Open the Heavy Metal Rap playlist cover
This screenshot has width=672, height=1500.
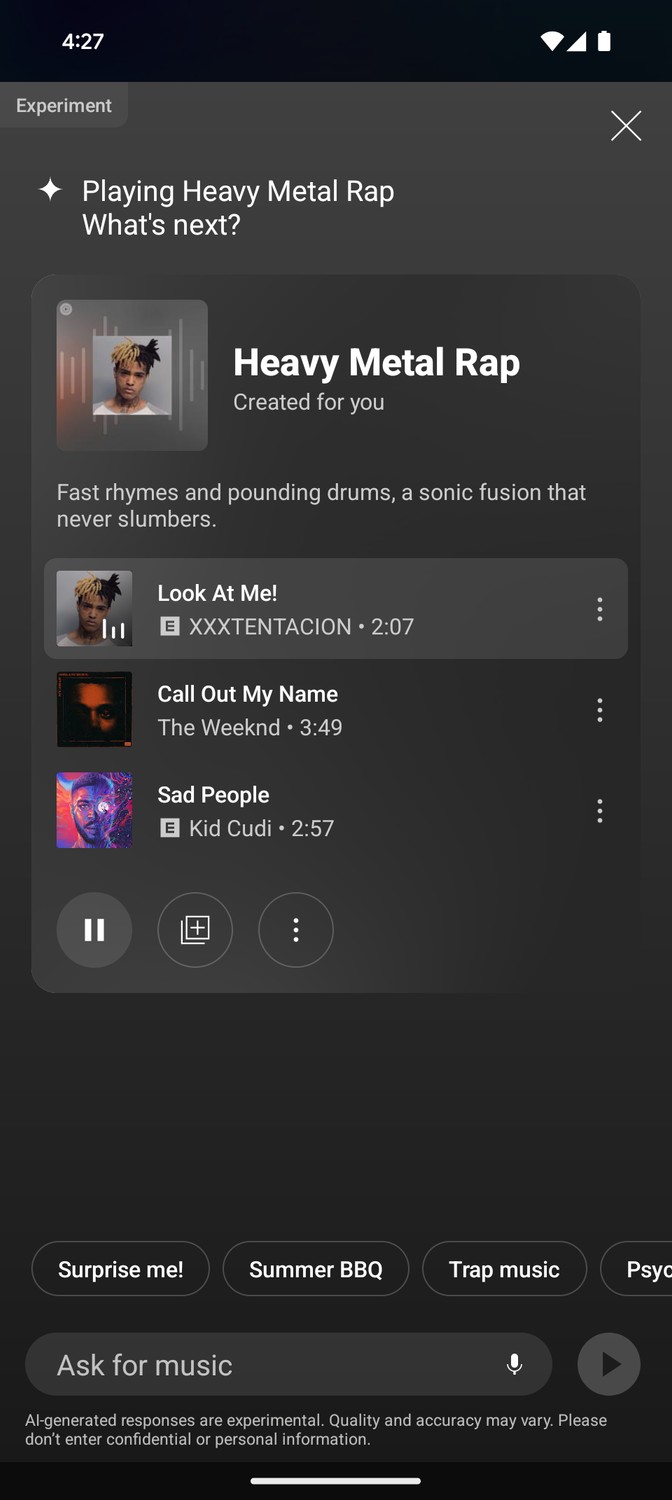click(132, 375)
